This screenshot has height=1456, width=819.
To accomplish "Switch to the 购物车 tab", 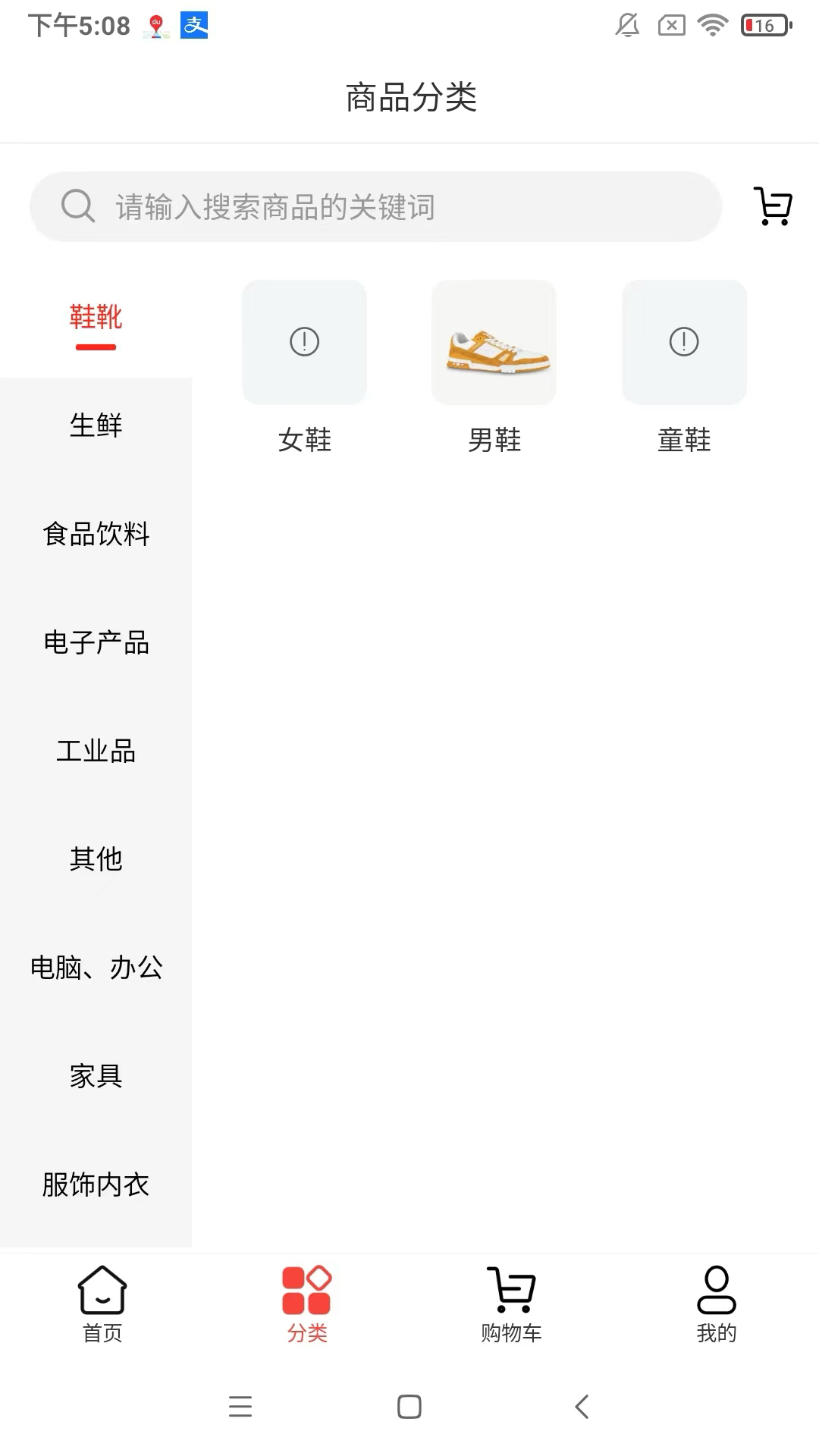I will pyautogui.click(x=512, y=1304).
